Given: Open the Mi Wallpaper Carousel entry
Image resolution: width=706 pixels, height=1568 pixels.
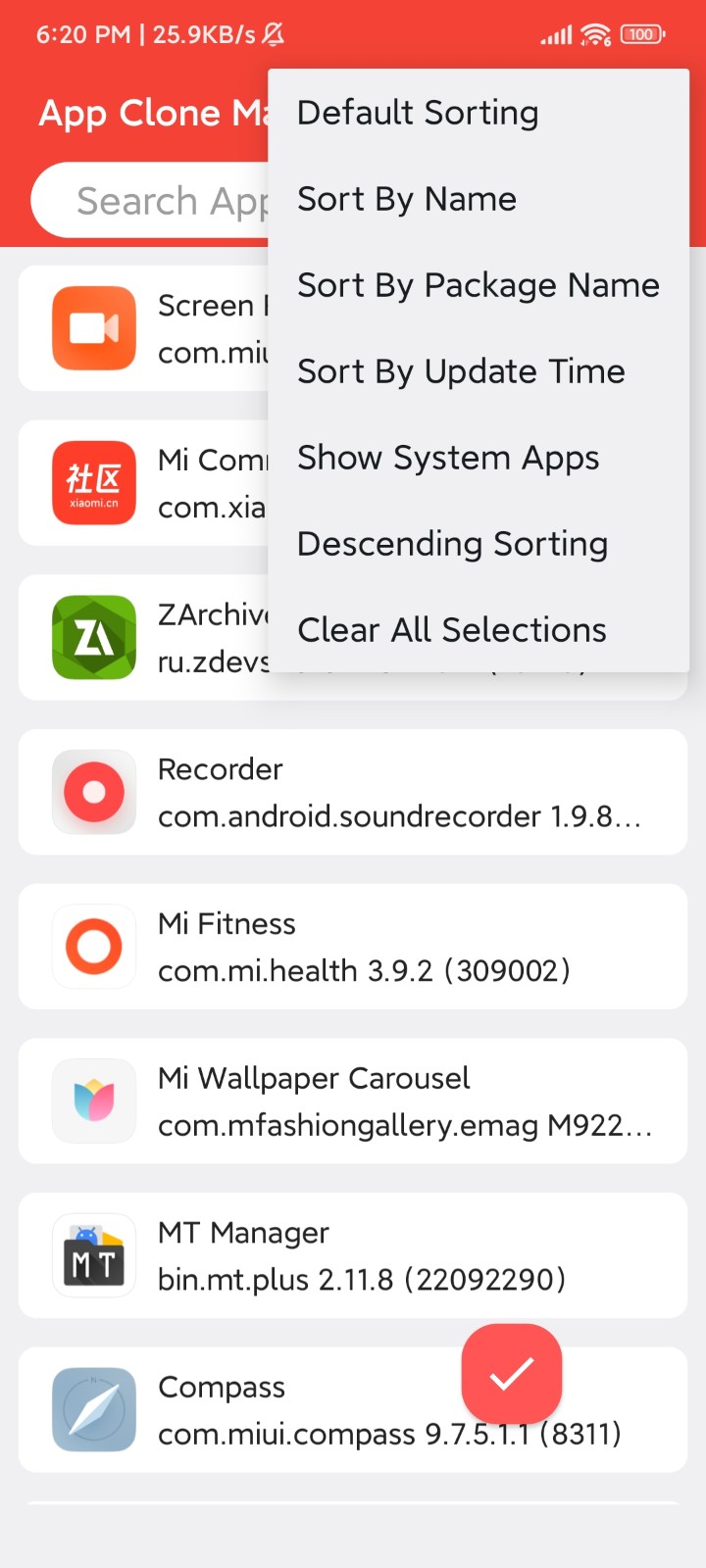Looking at the screenshot, I should coord(353,1101).
